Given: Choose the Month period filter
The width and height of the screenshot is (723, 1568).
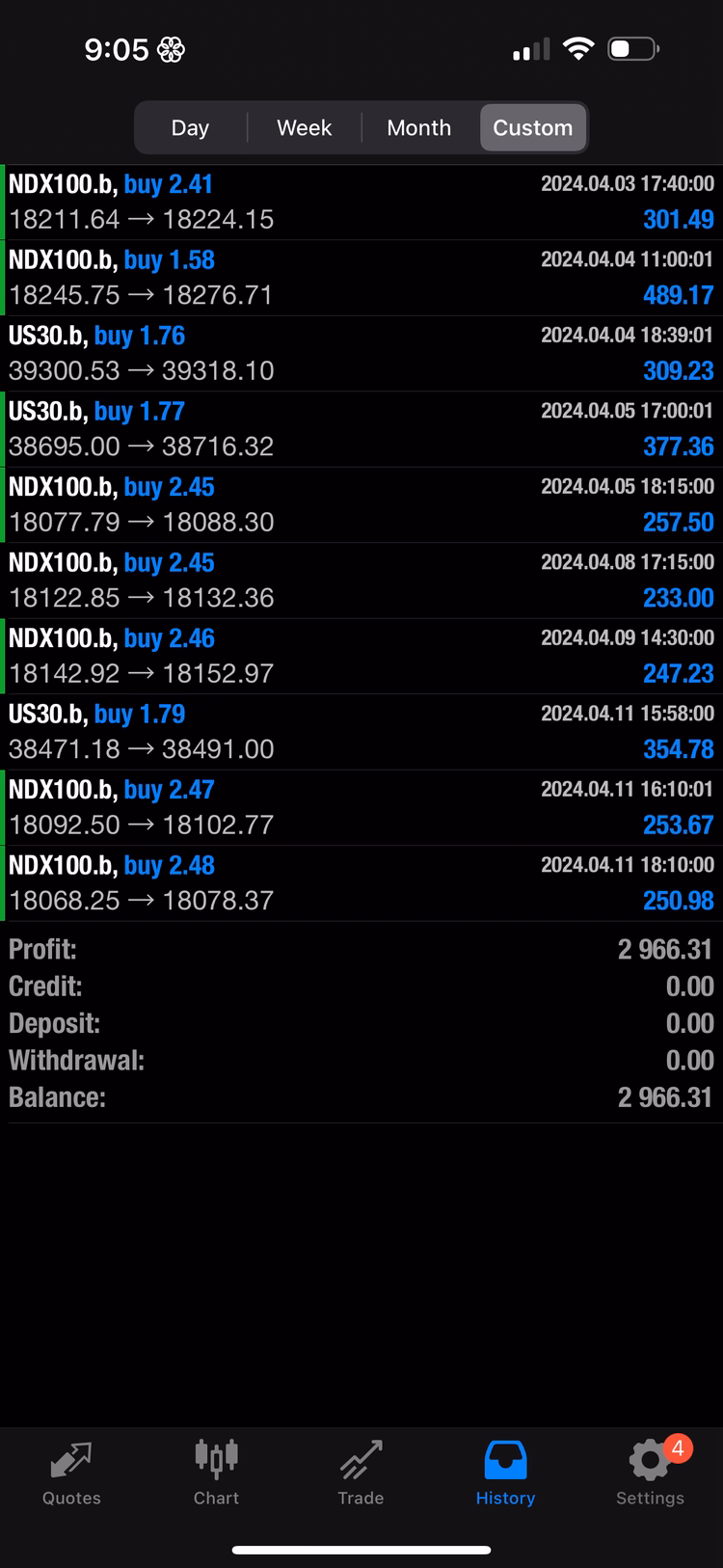Looking at the screenshot, I should (419, 128).
